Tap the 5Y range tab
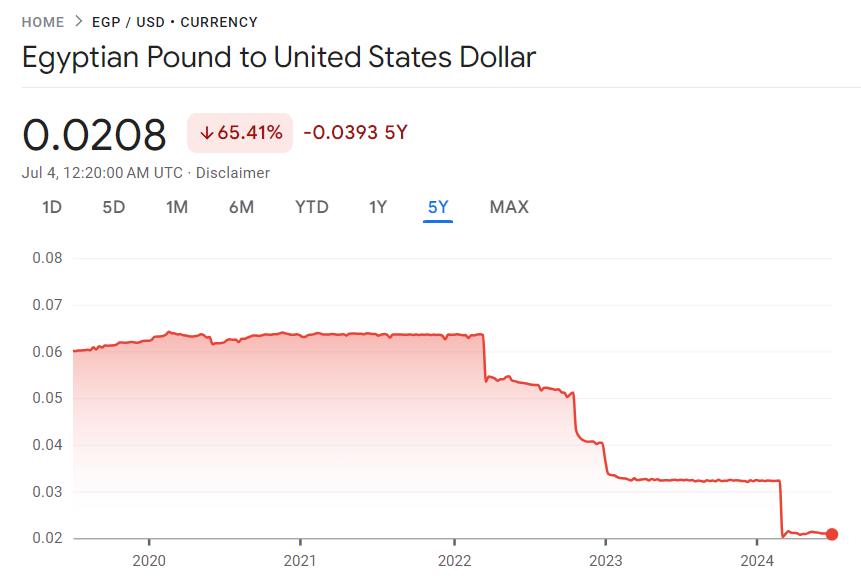This screenshot has height=579, width=861. click(x=438, y=208)
